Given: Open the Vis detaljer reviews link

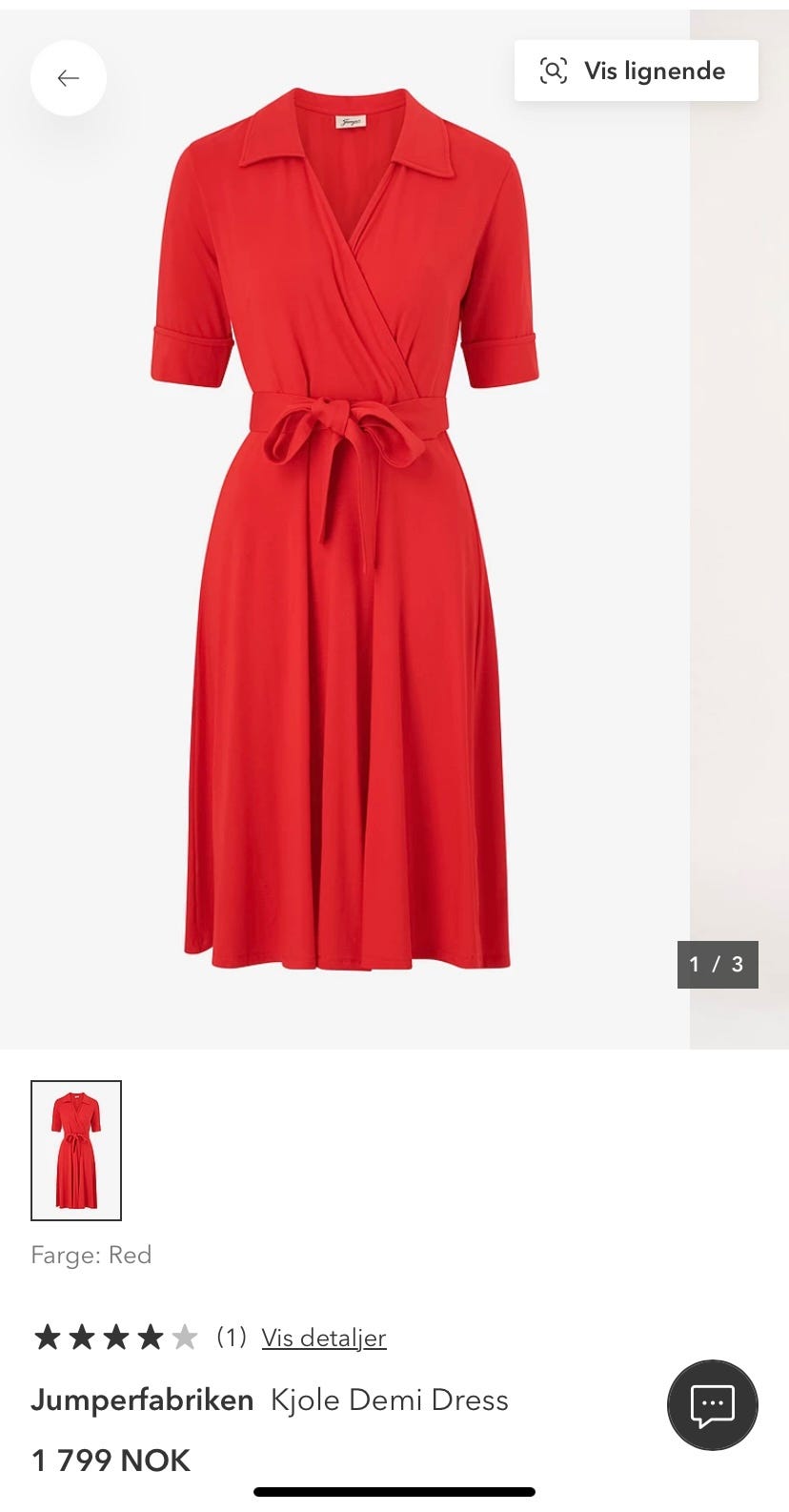Looking at the screenshot, I should [323, 1338].
